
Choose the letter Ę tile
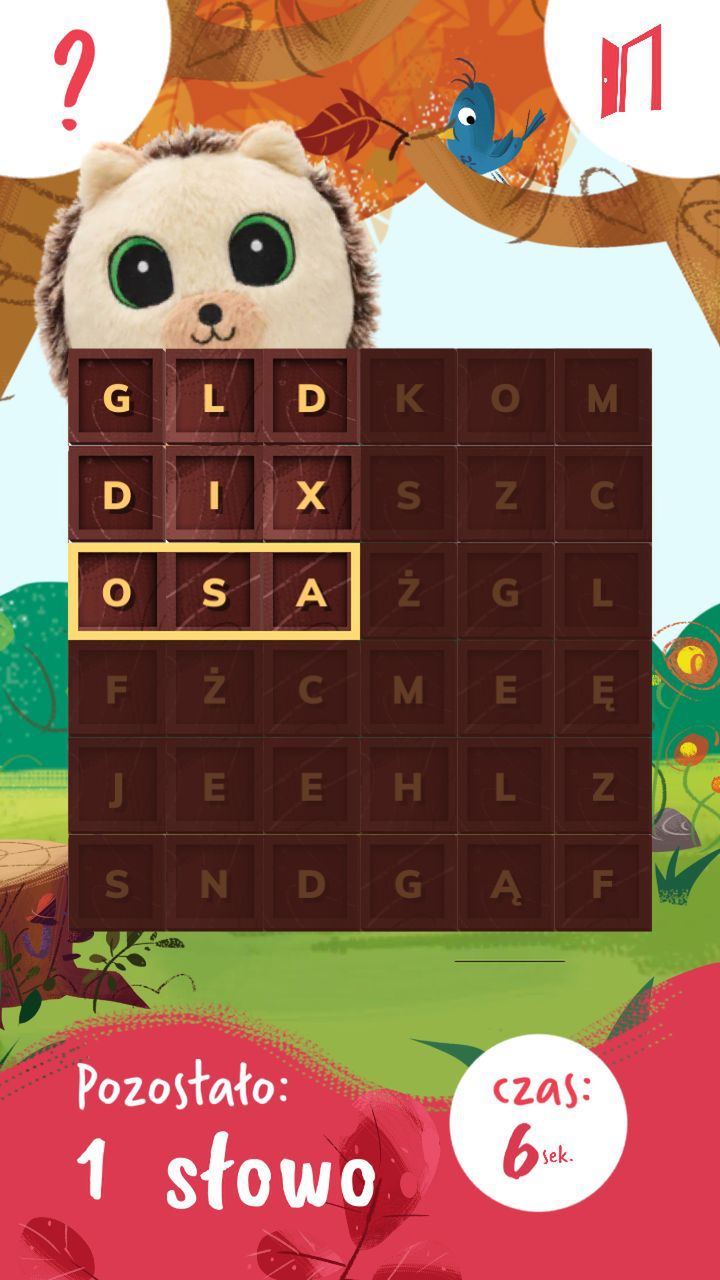(602, 689)
